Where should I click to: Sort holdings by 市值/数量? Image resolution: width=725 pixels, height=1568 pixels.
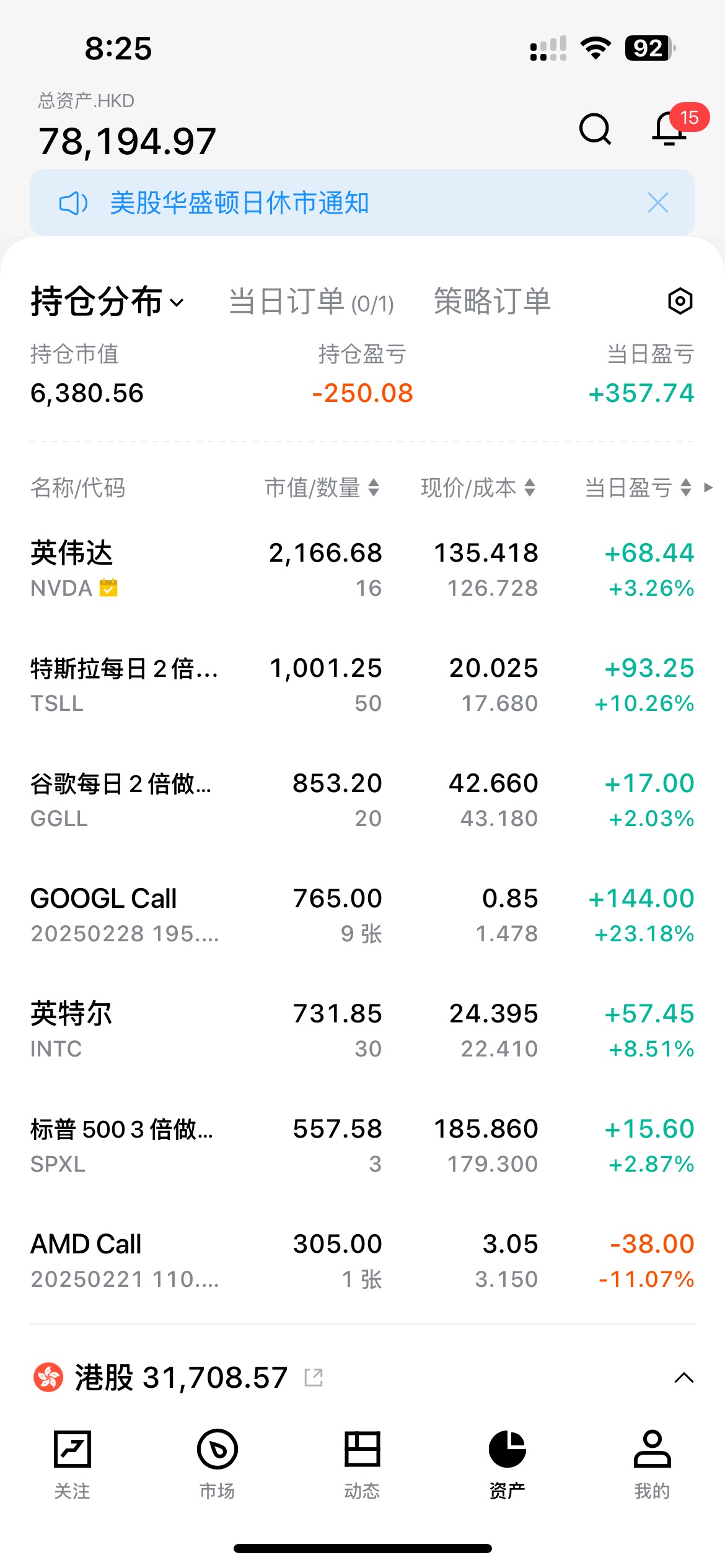pos(322,488)
